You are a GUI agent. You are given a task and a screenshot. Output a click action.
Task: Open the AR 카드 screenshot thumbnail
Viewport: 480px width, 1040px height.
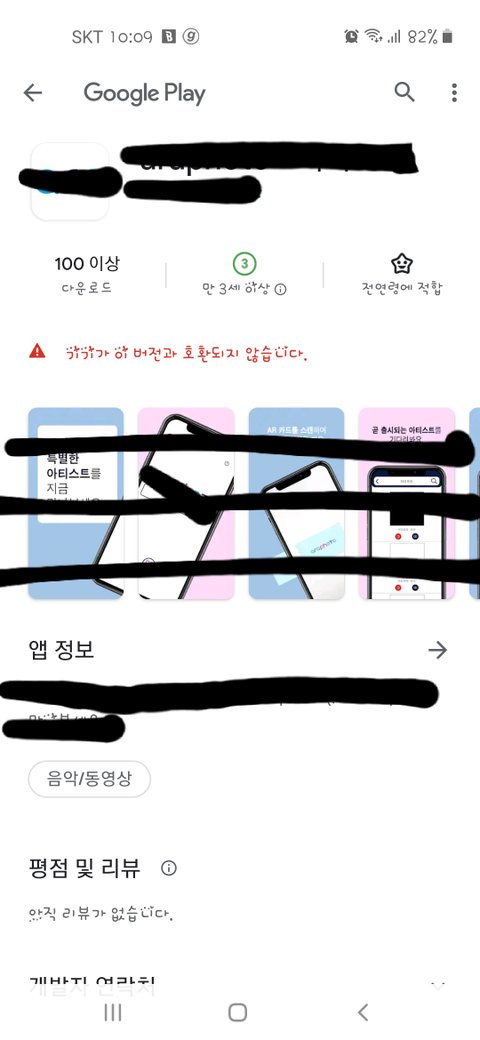tap(296, 503)
